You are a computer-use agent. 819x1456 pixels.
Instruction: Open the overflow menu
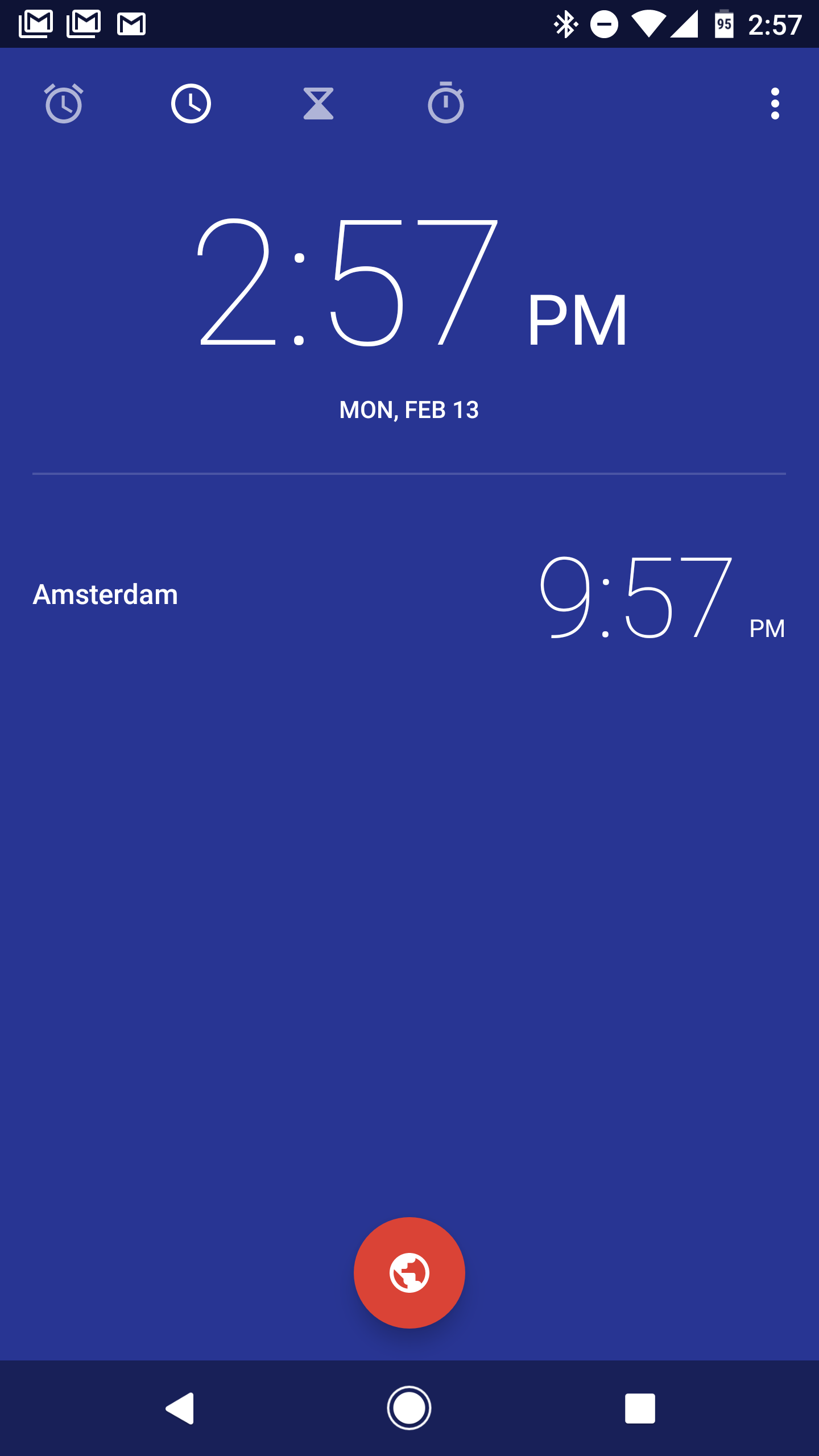point(775,104)
